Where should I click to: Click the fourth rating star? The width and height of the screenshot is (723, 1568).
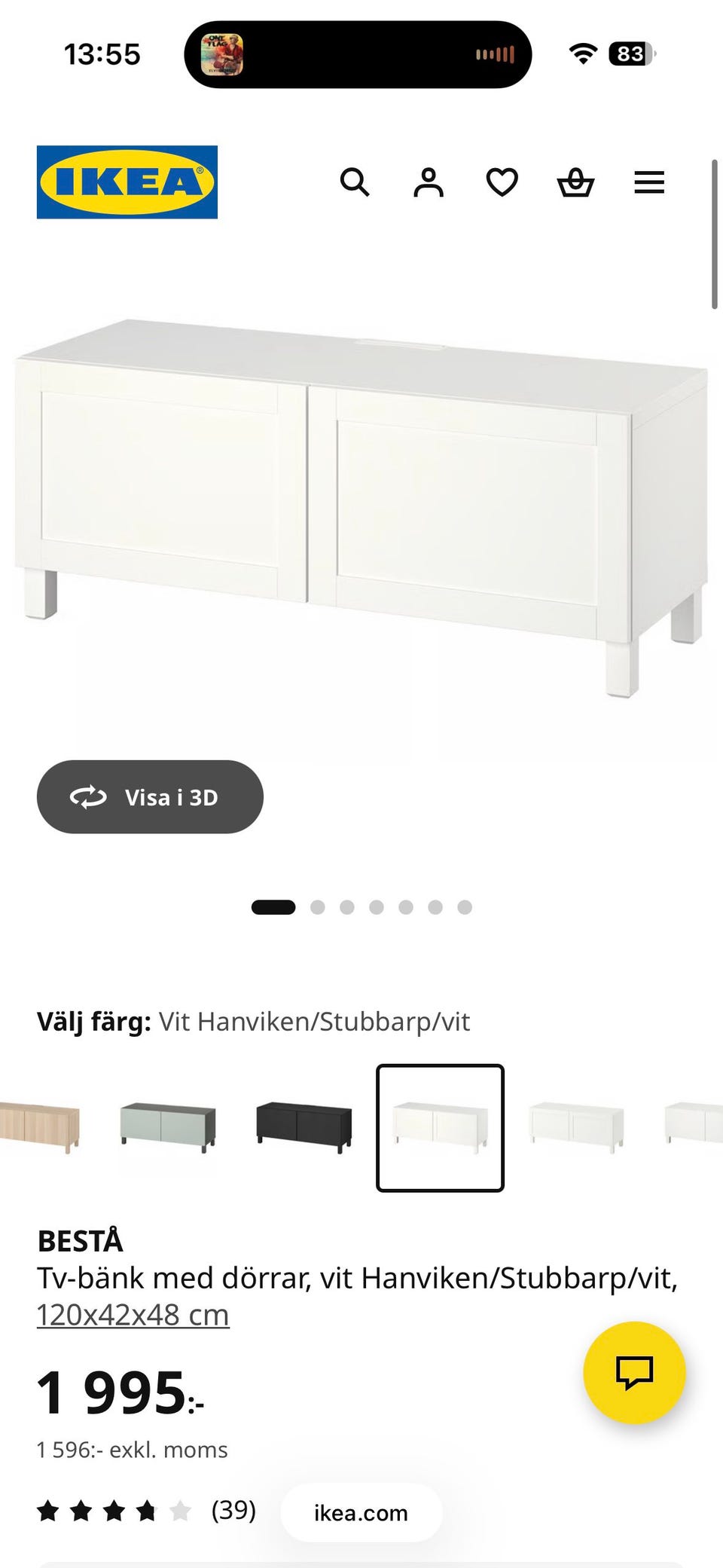tap(147, 1511)
